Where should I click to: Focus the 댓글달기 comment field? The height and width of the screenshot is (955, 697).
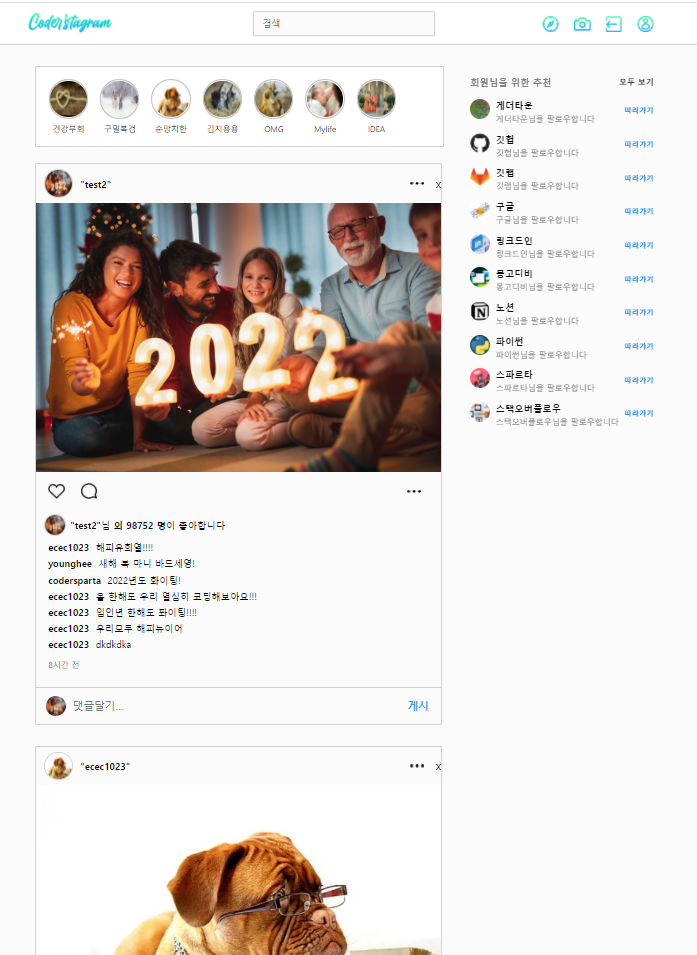tap(230, 706)
